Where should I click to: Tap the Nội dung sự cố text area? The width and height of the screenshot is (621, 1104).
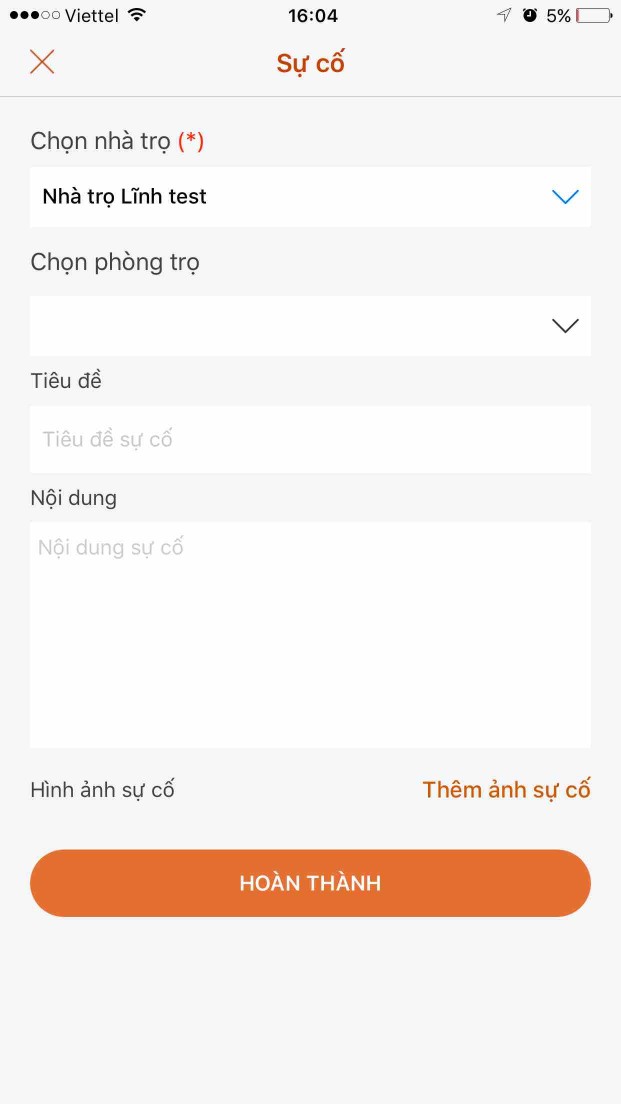tap(310, 634)
